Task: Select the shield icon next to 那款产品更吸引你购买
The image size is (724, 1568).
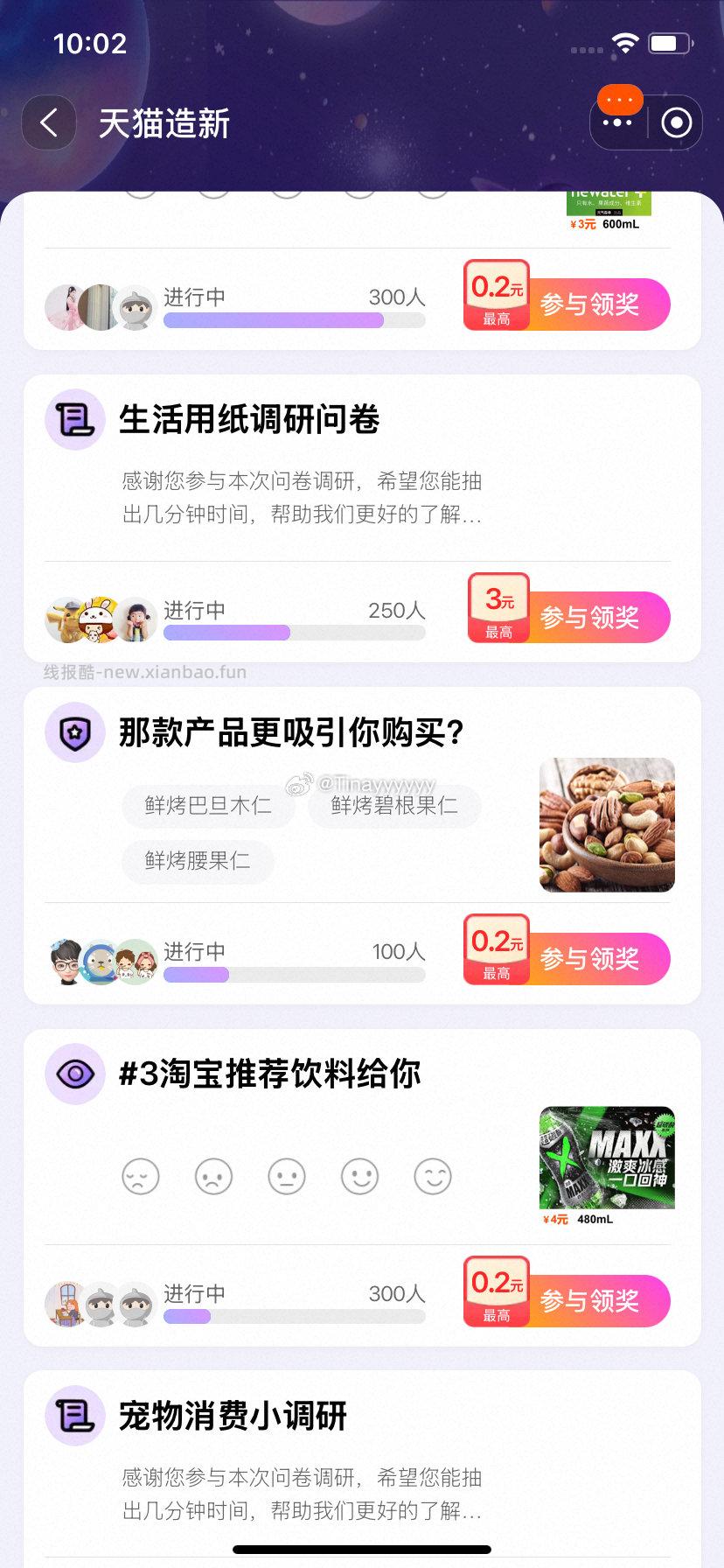Action: point(74,732)
